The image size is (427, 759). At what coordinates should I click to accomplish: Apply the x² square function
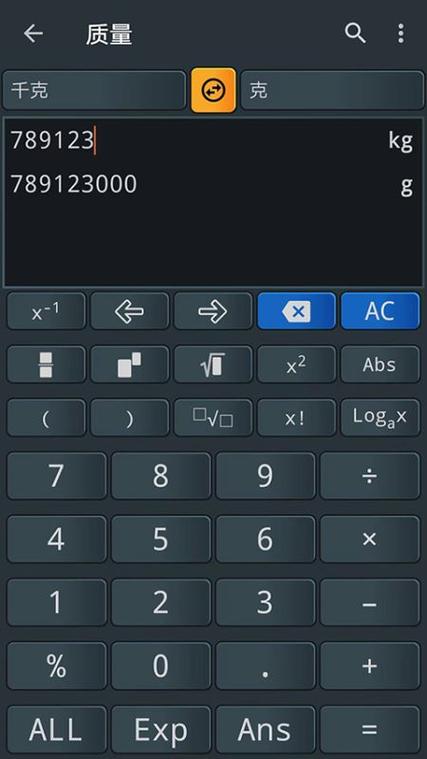(296, 364)
